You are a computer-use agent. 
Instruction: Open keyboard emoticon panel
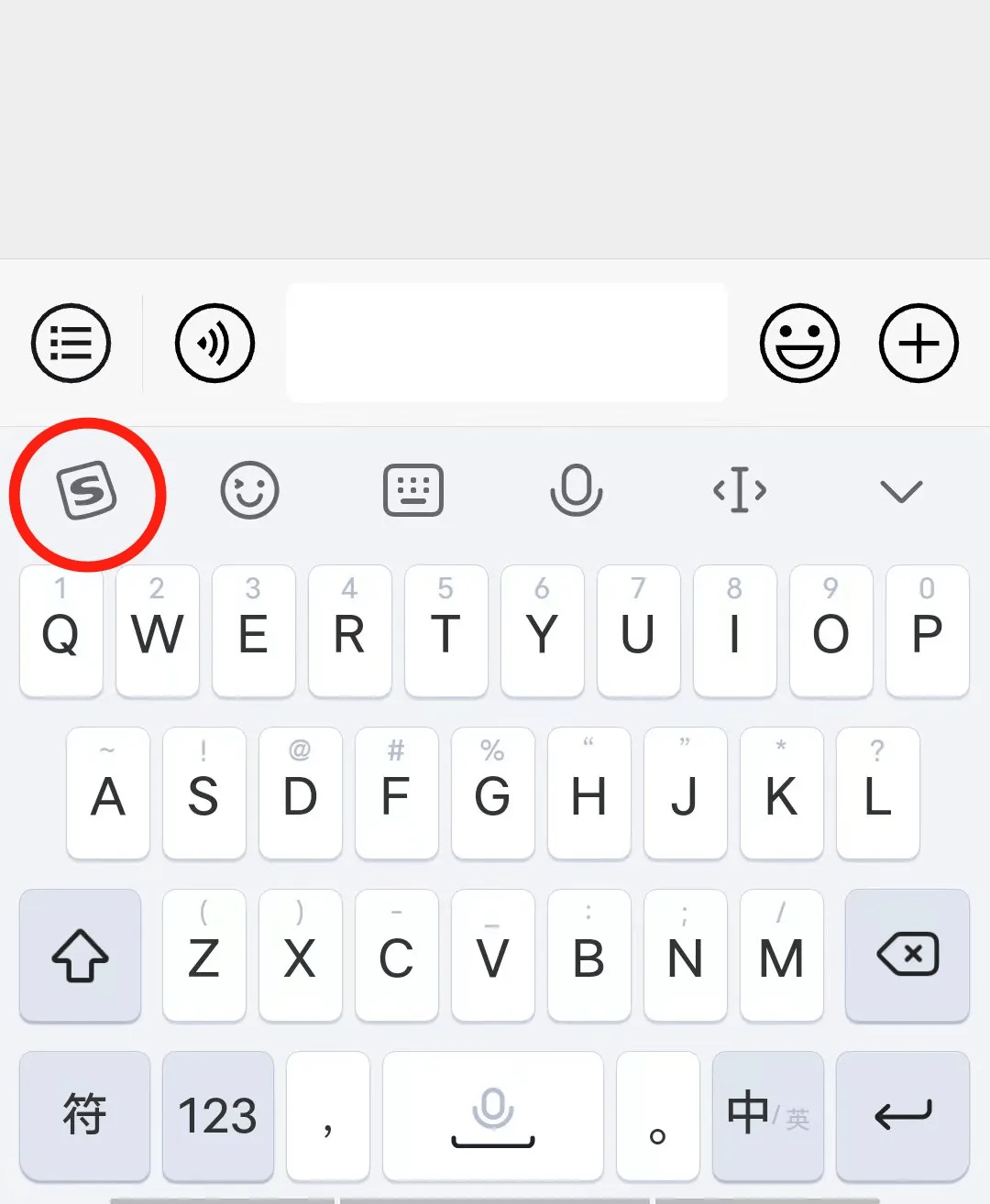click(249, 490)
